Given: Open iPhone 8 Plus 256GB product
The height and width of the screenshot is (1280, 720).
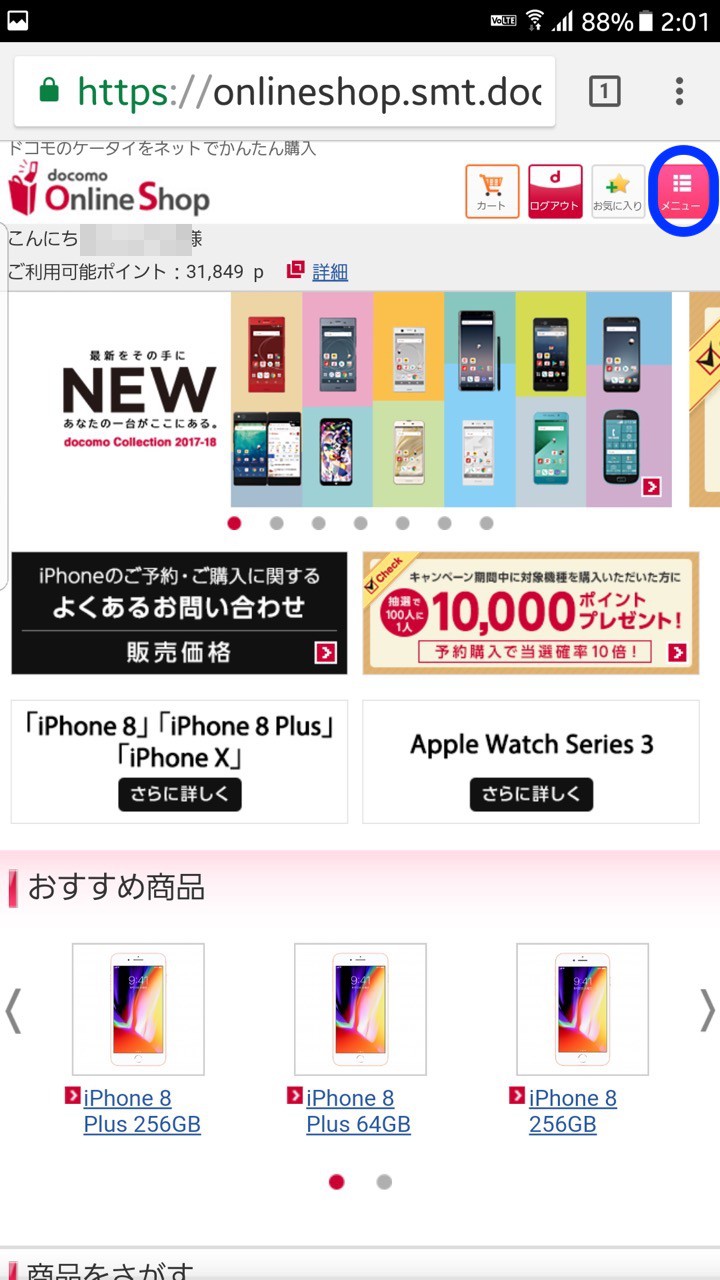Looking at the screenshot, I should (x=142, y=1111).
